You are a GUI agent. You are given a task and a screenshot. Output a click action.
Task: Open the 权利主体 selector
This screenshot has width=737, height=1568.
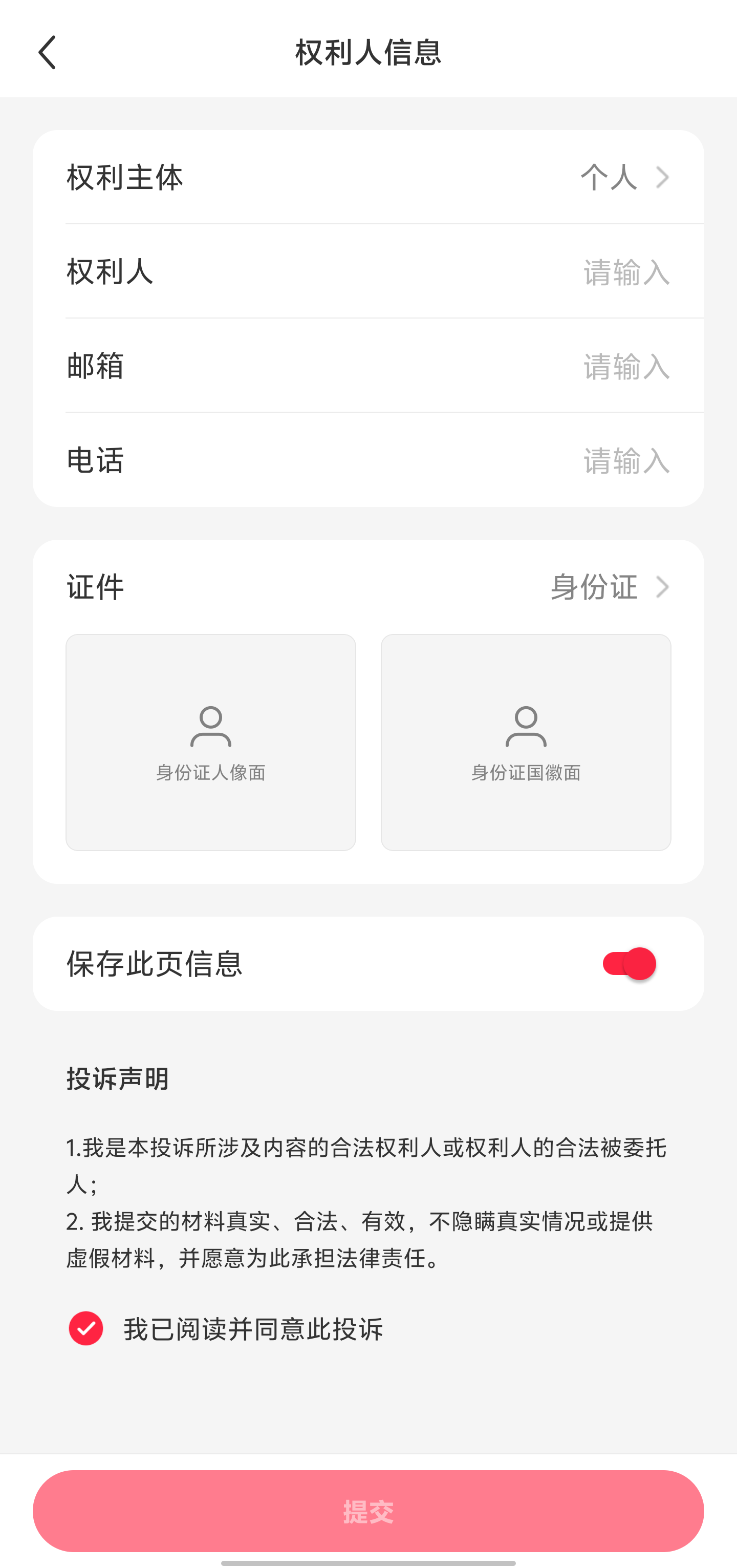click(x=624, y=177)
